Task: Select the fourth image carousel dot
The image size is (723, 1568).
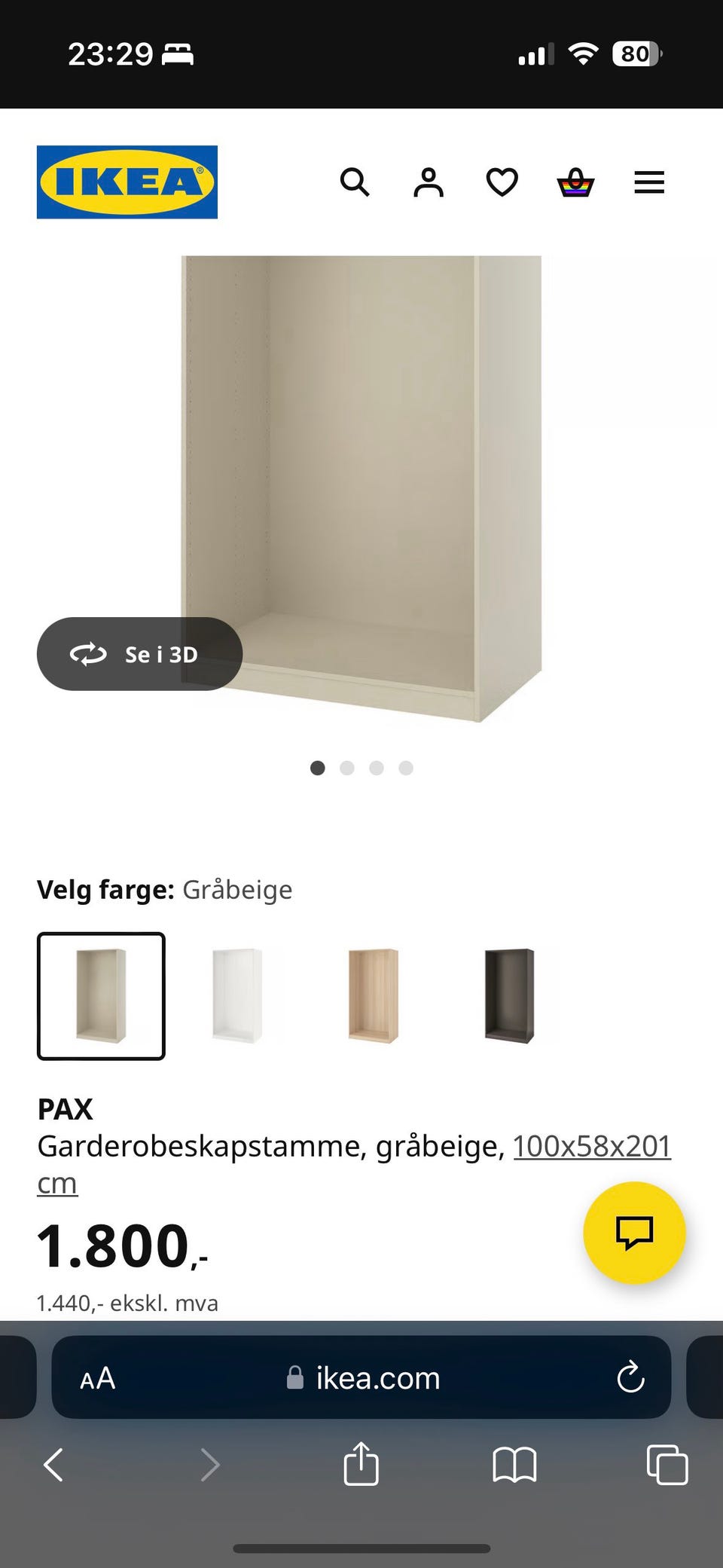Action: (x=406, y=768)
